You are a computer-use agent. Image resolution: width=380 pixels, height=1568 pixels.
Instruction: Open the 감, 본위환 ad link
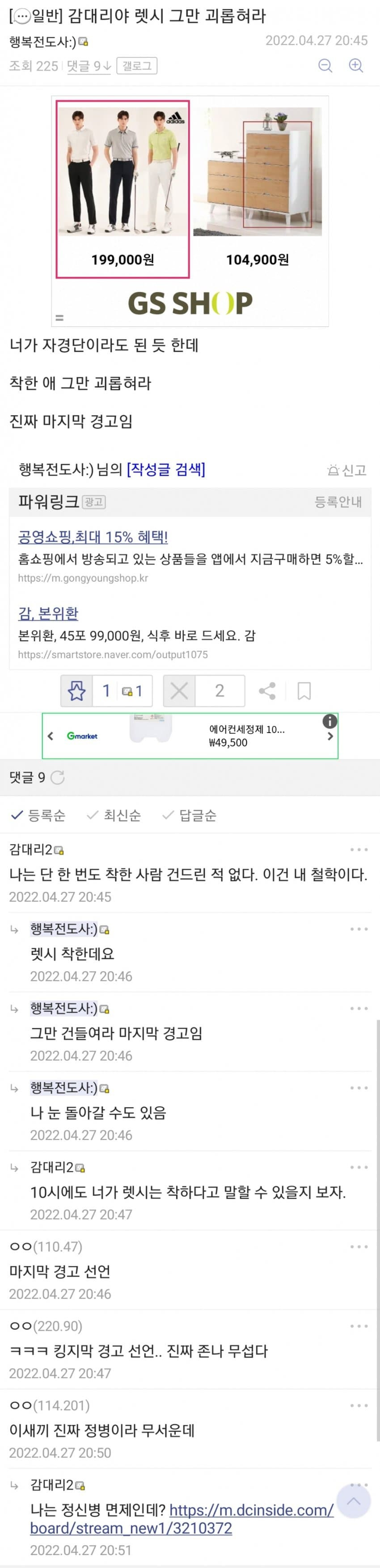[x=48, y=613]
